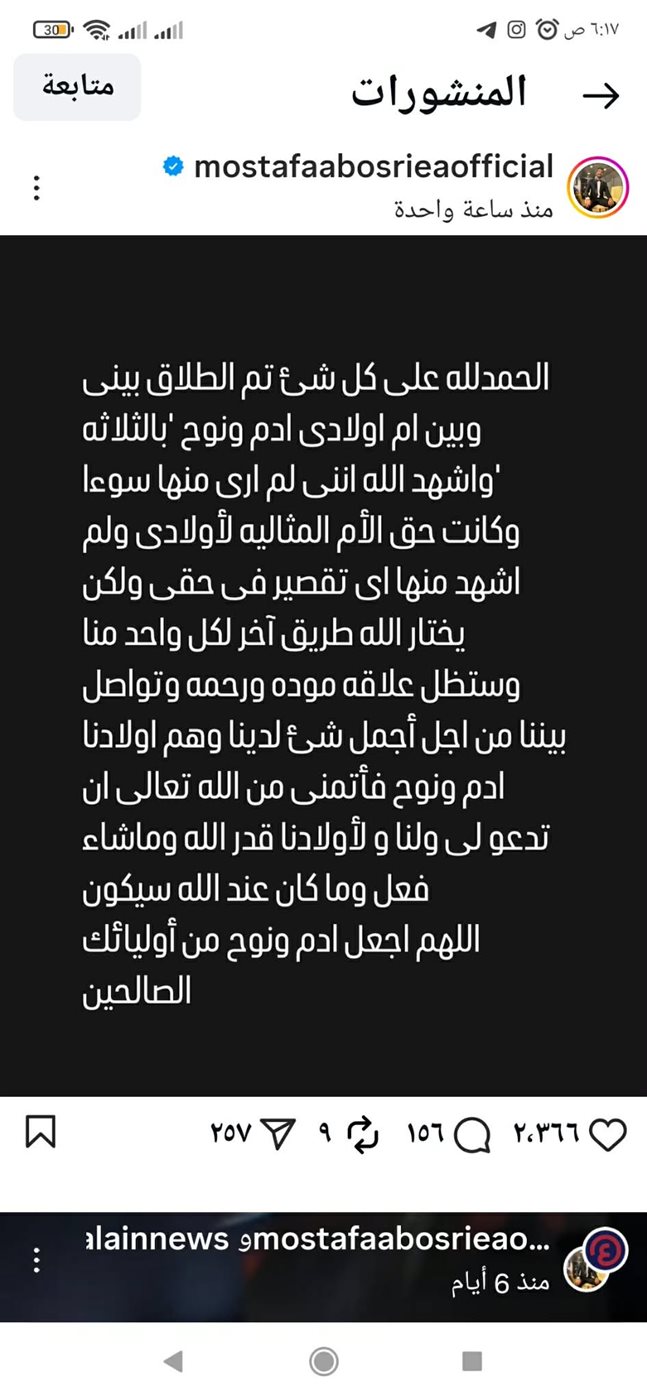Image resolution: width=647 pixels, height=1400 pixels.
Task: Open the top post's three-dot options menu
Action: (36, 187)
